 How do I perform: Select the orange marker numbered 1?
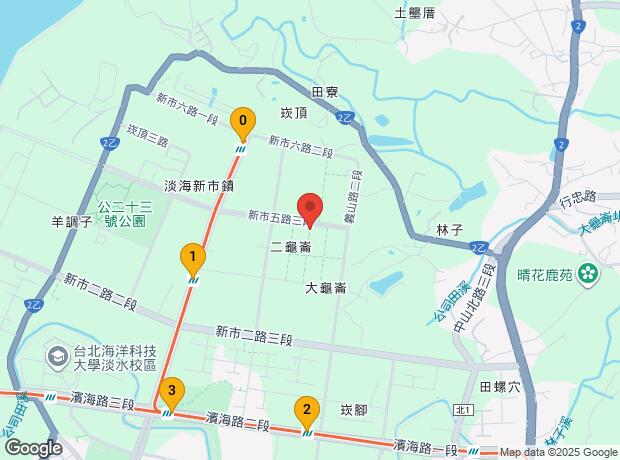click(192, 259)
